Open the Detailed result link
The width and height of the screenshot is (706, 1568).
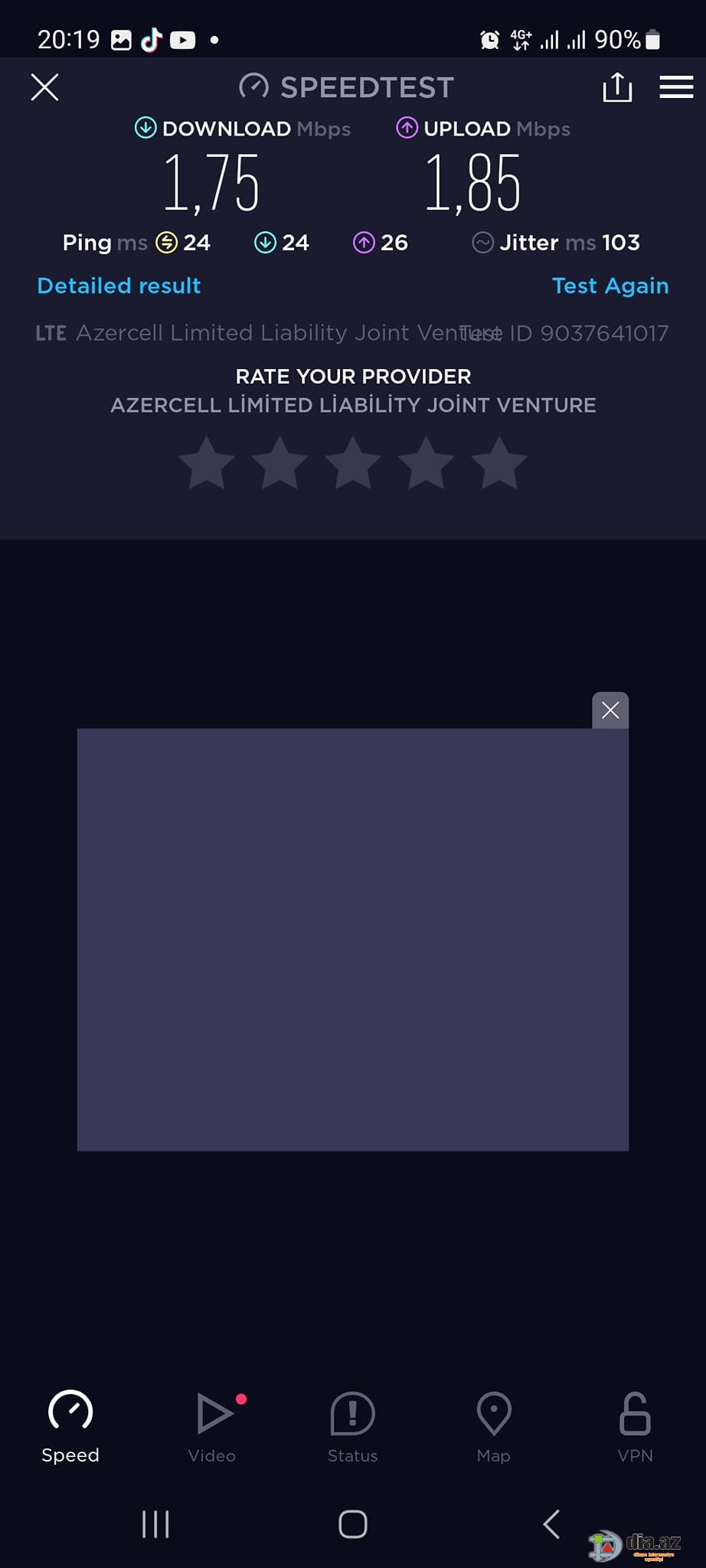click(119, 286)
